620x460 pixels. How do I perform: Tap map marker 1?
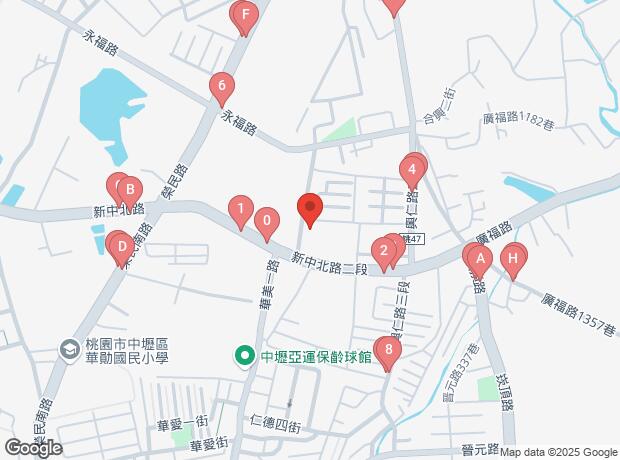coord(240,210)
